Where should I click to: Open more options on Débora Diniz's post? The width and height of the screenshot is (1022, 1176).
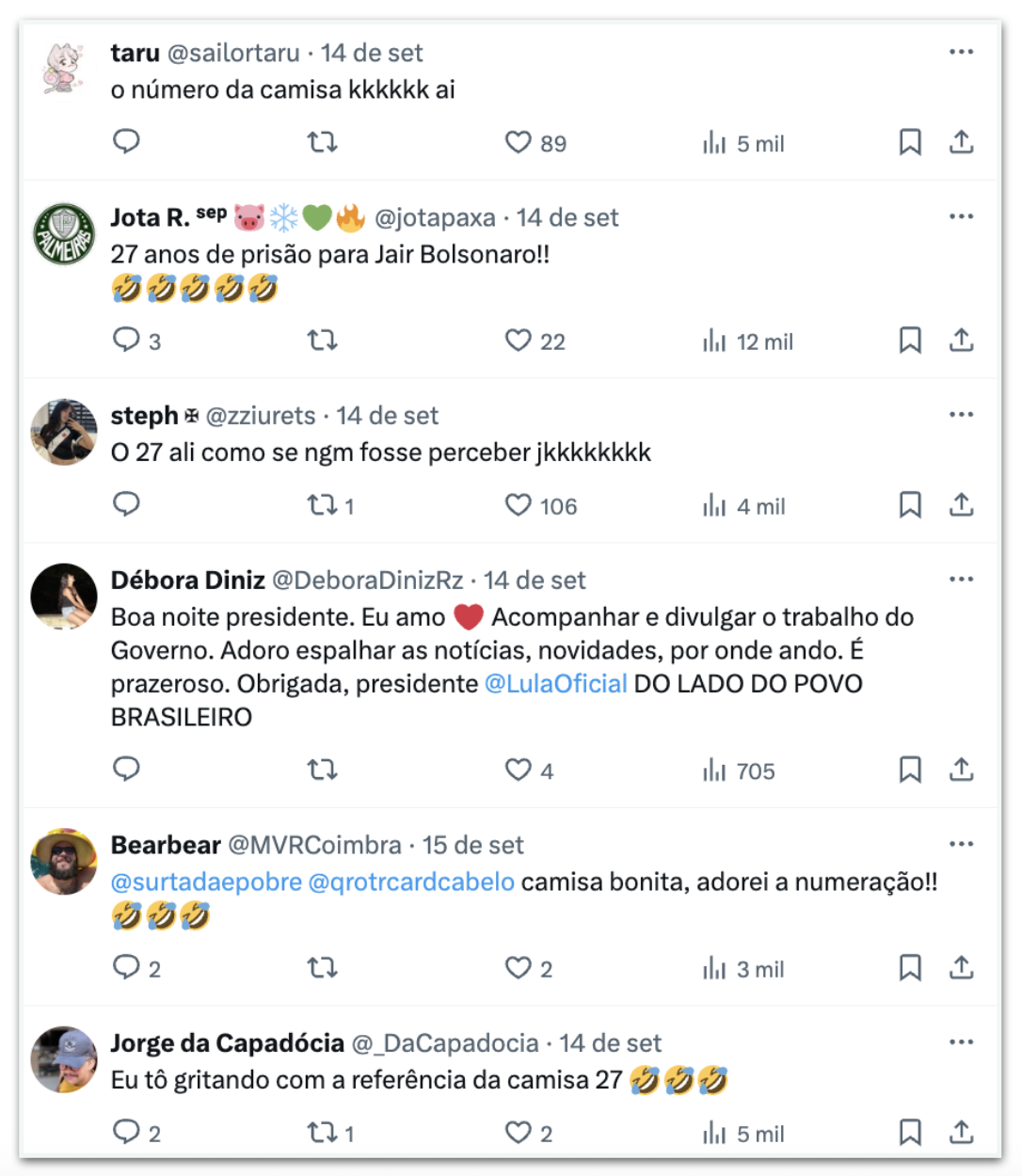tap(961, 580)
